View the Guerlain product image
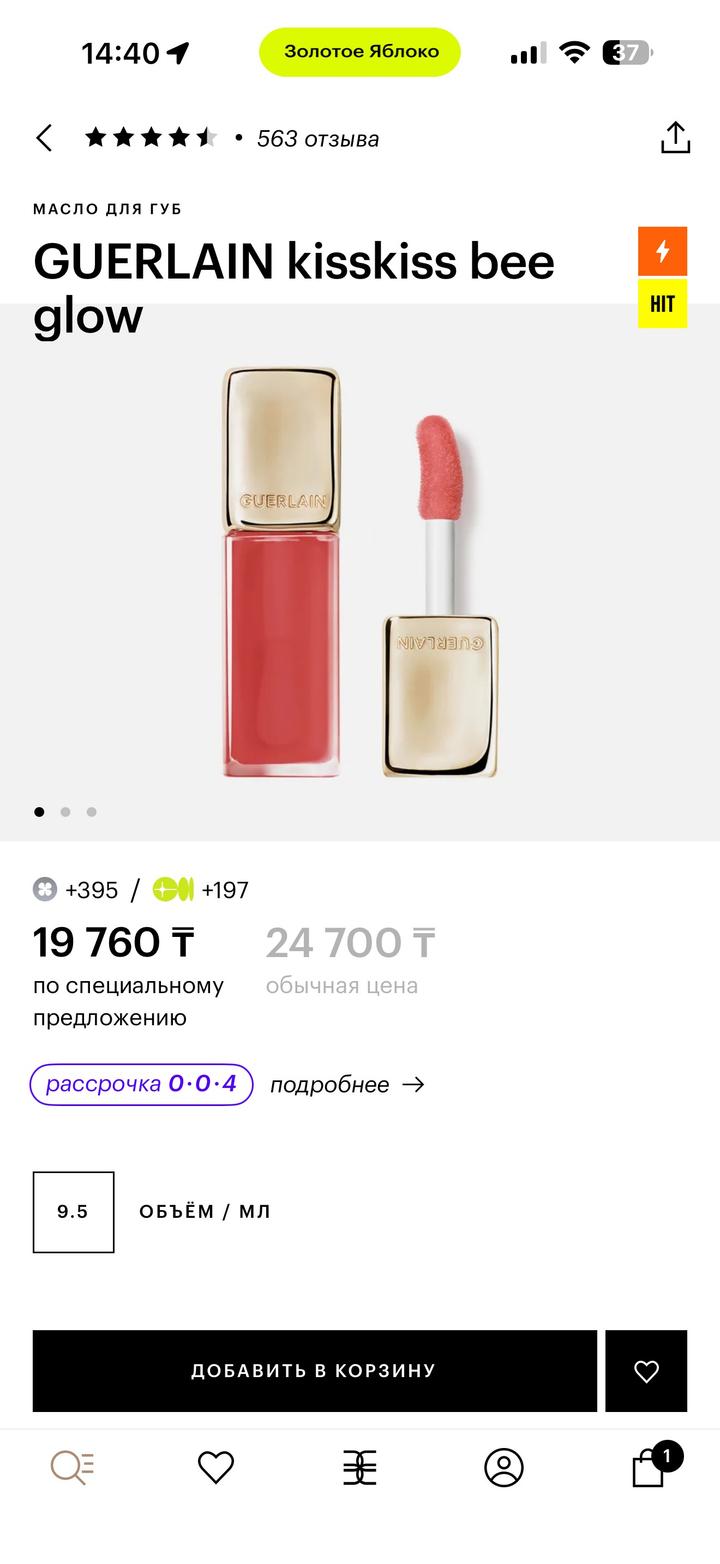The width and height of the screenshot is (720, 1564). [360, 572]
